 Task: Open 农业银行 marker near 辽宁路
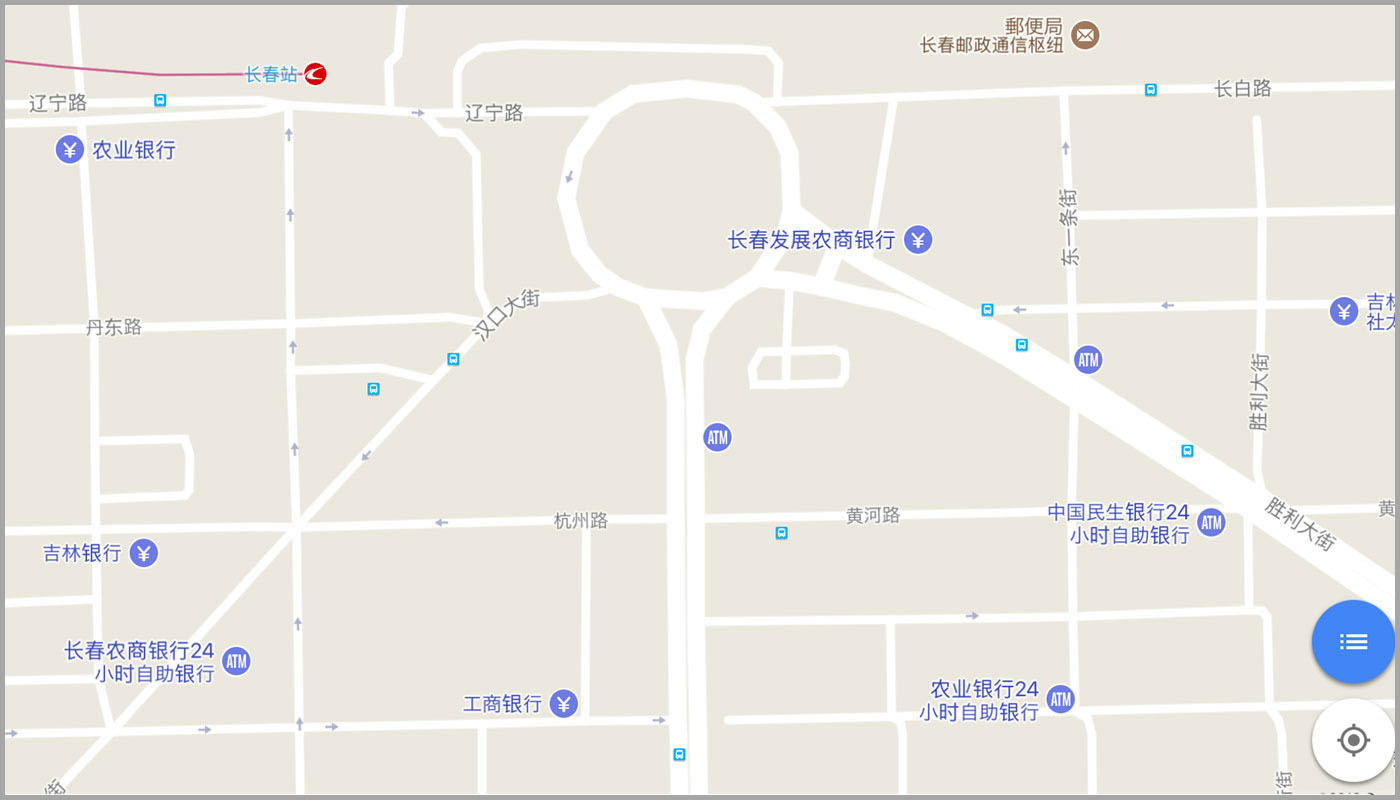click(69, 151)
